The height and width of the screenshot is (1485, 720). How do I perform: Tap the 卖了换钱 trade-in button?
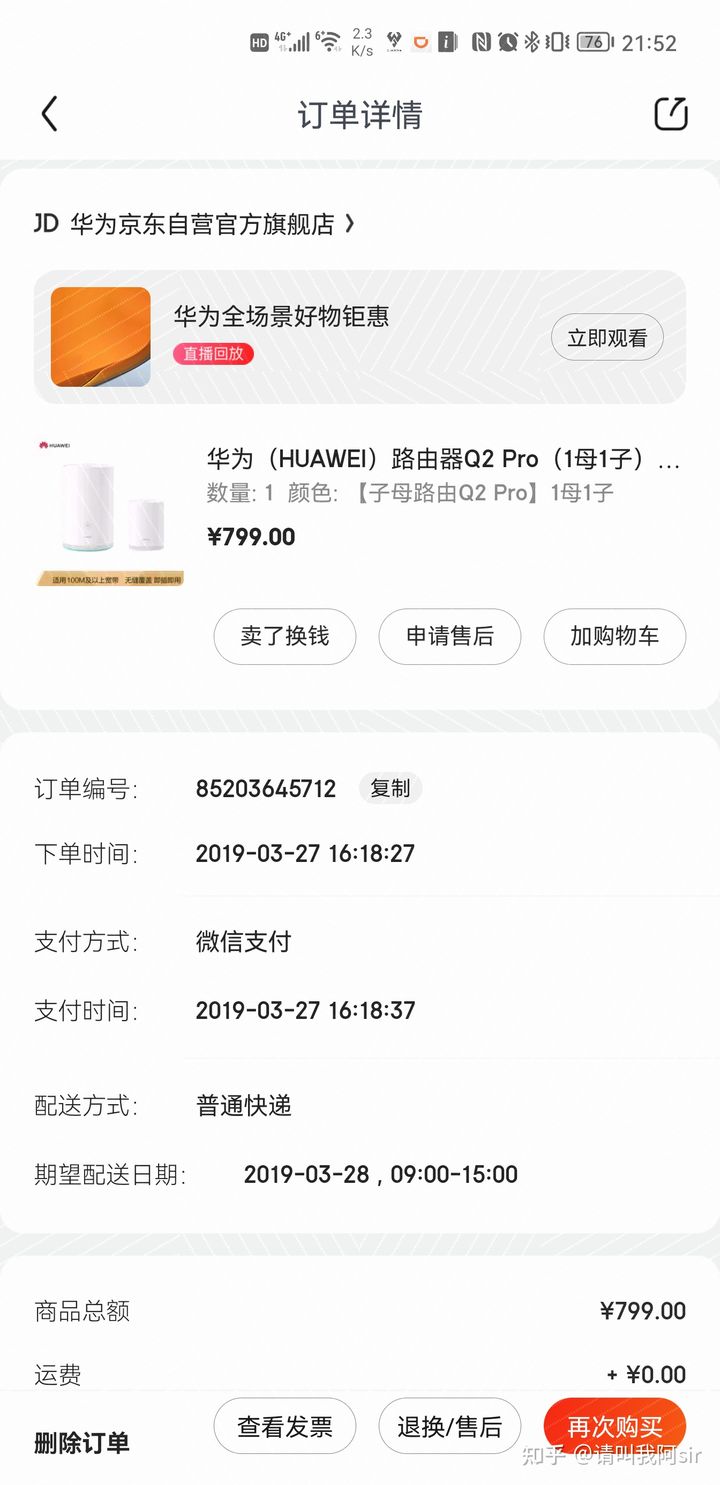point(284,637)
